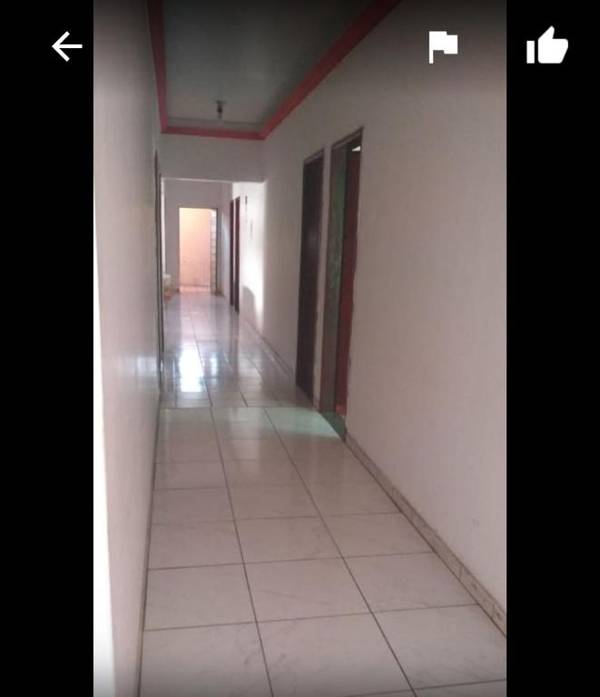Report this photo with the flag icon
This screenshot has height=697, width=600.
[442, 47]
